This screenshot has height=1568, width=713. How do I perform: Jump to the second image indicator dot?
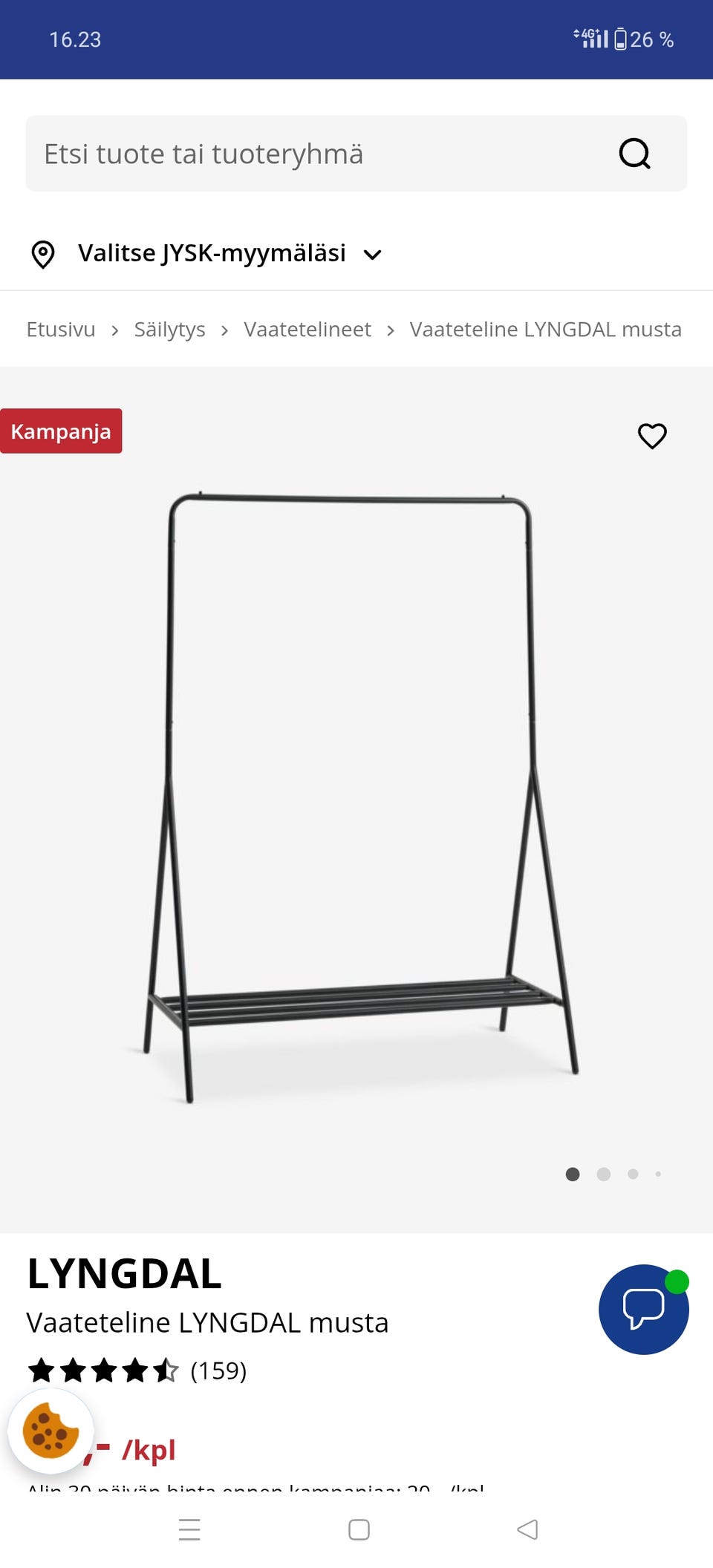click(x=604, y=1174)
